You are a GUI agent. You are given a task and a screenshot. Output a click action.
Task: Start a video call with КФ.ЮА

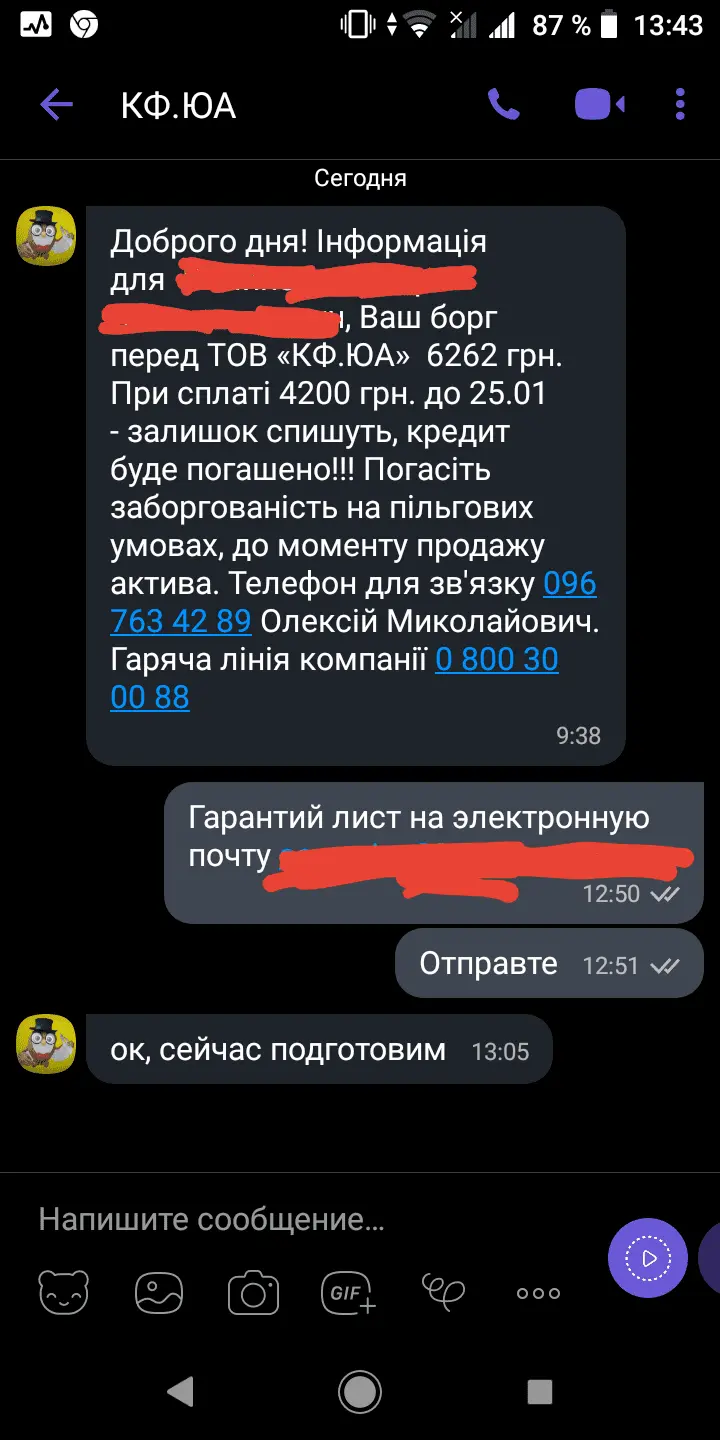[599, 104]
